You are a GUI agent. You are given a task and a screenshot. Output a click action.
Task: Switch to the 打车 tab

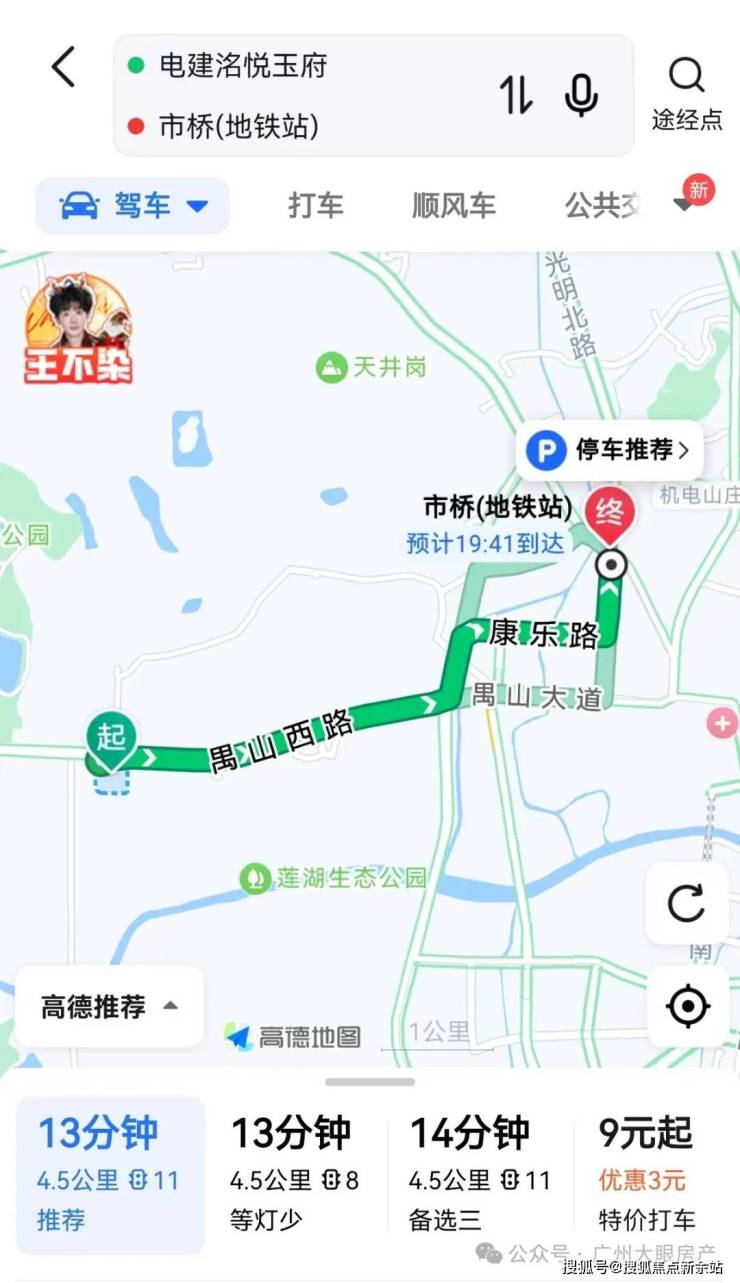tap(316, 206)
